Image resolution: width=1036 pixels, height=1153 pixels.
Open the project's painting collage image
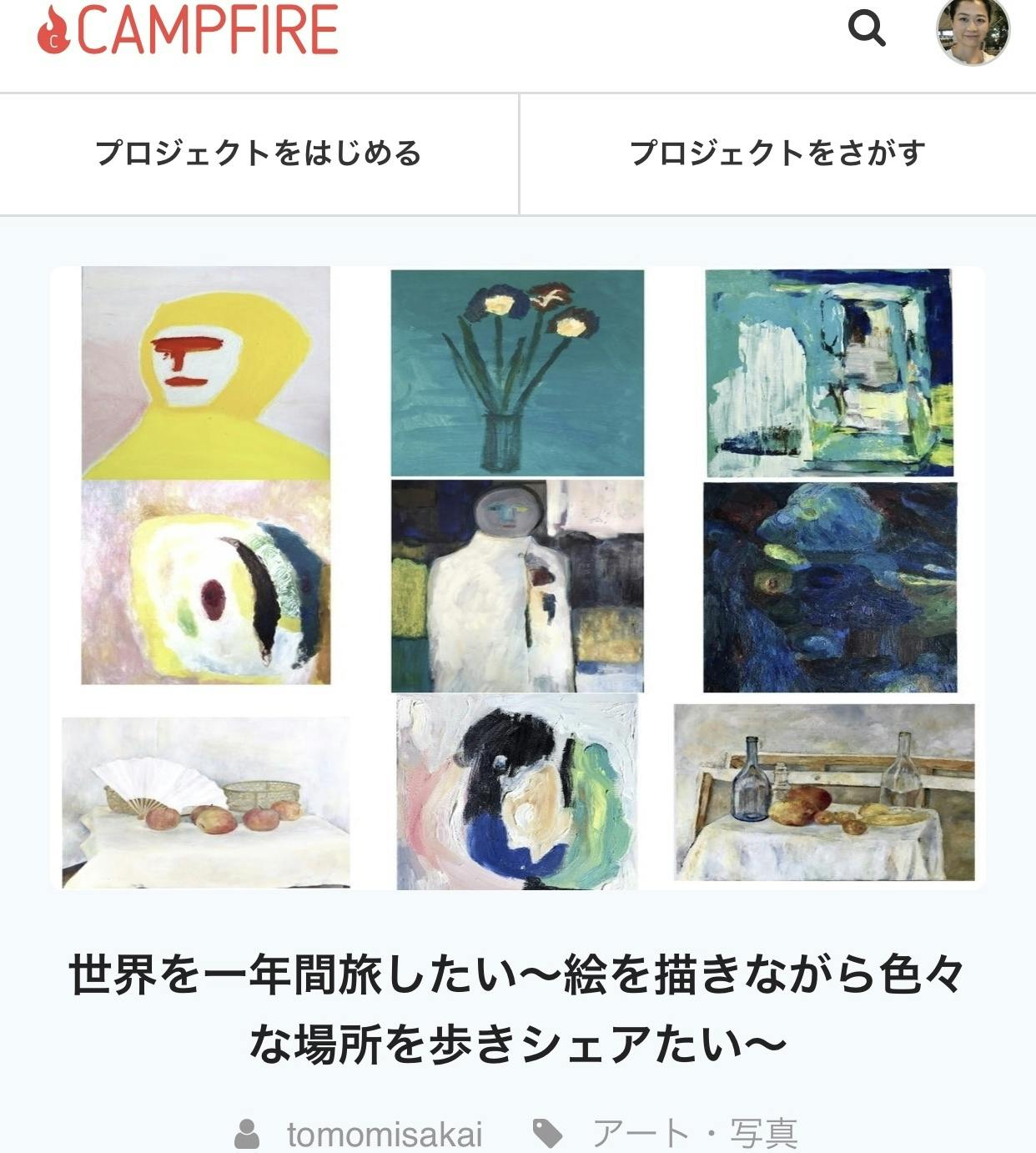point(517,577)
